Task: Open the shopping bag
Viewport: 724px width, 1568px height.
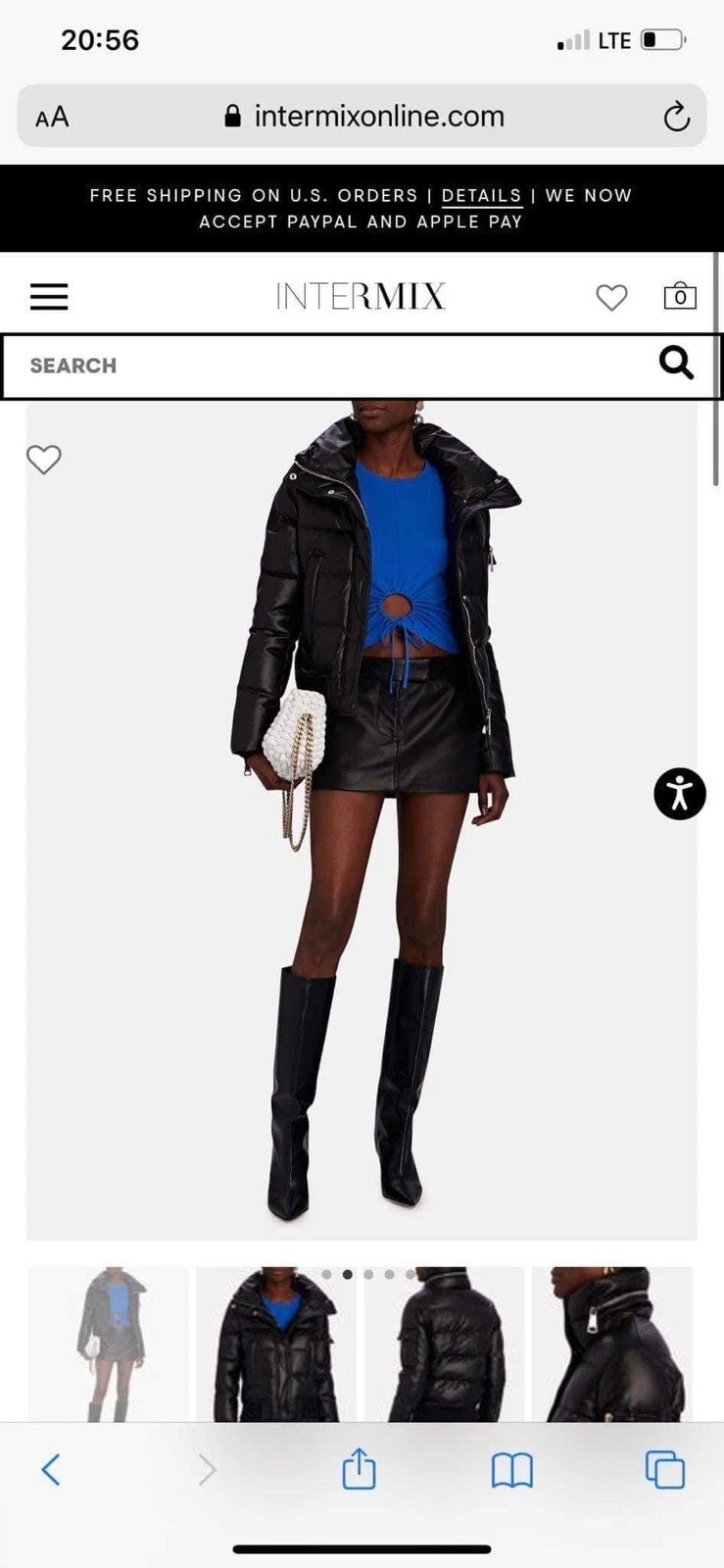Action: (680, 296)
